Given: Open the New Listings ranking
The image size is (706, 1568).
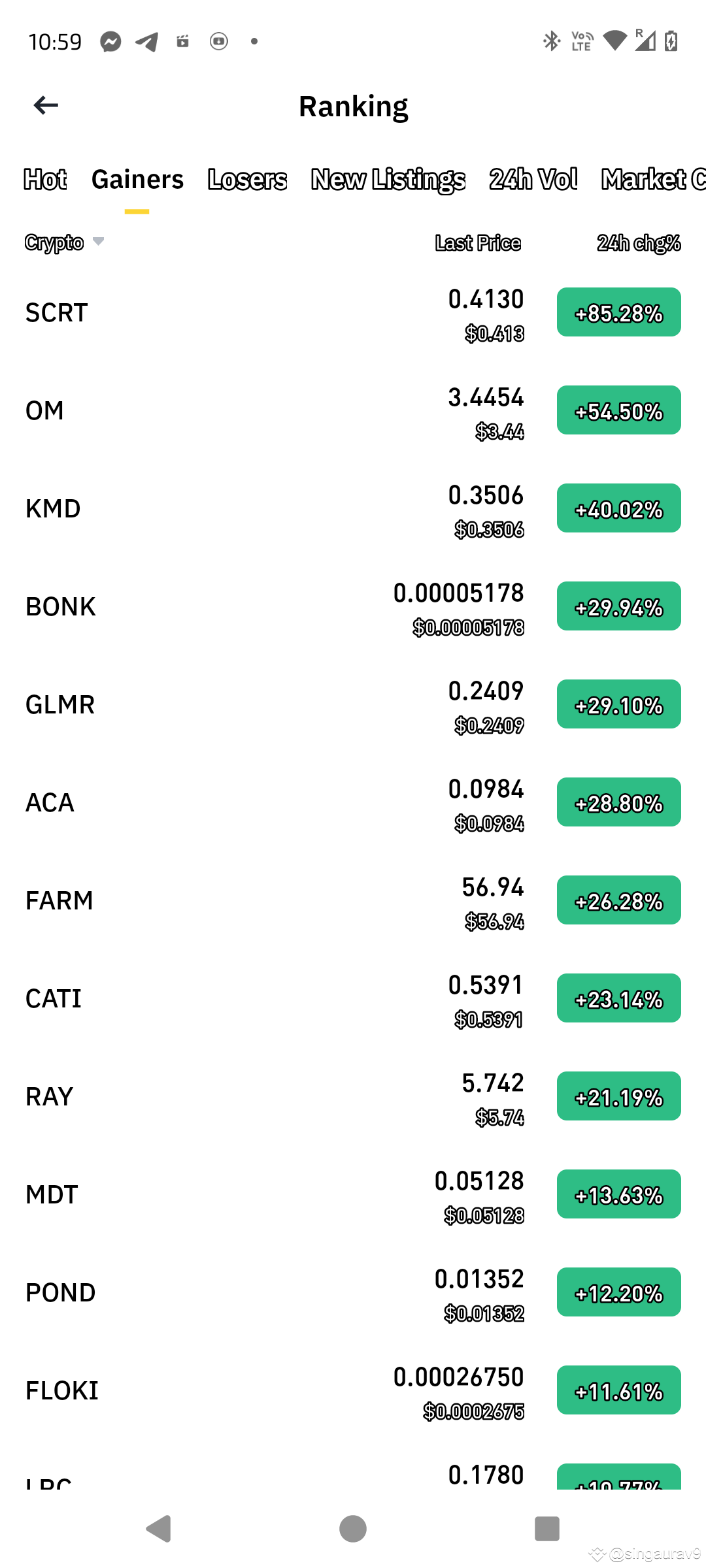Looking at the screenshot, I should (387, 179).
